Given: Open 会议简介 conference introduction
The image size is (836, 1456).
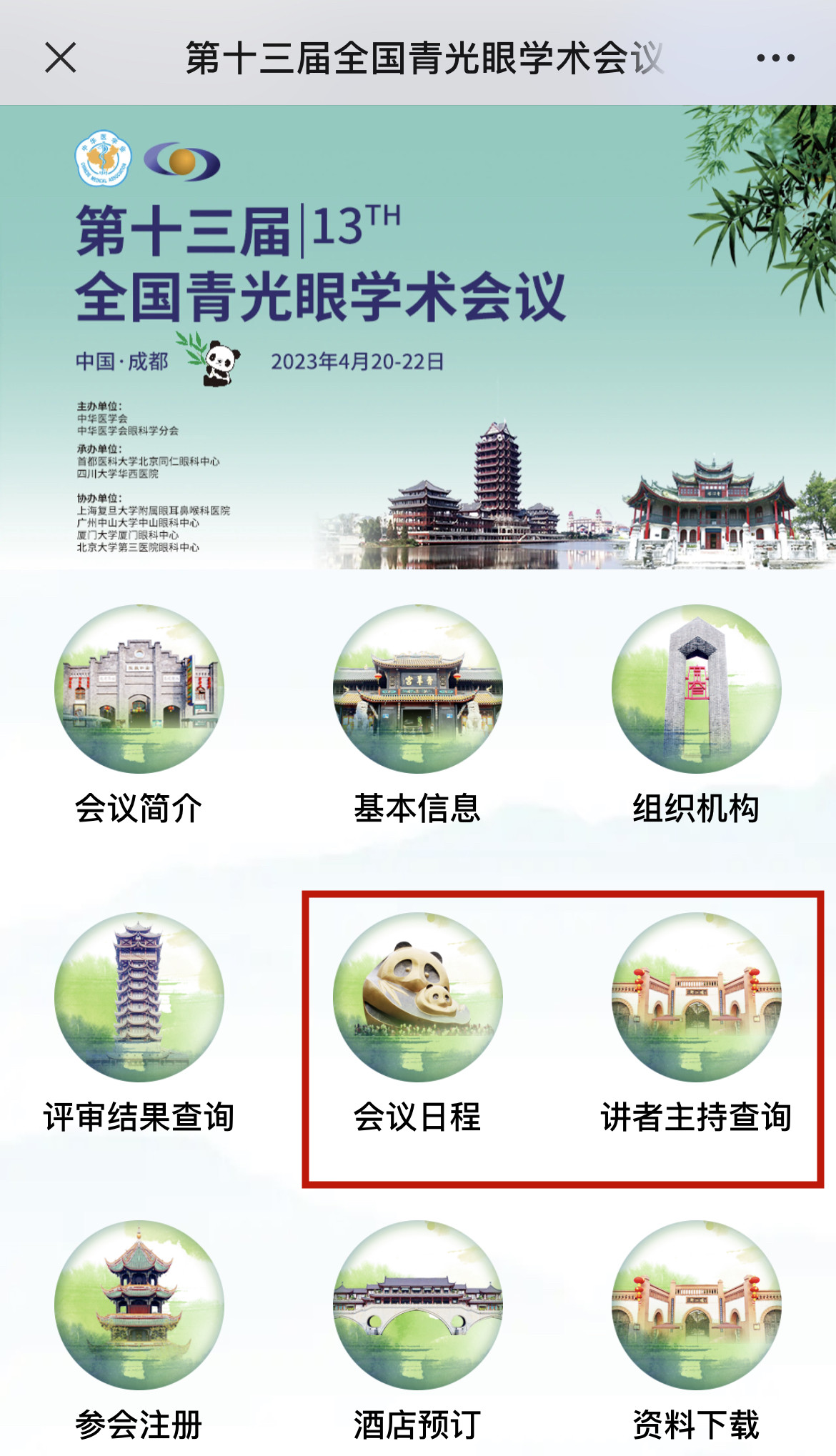Looking at the screenshot, I should [139, 690].
